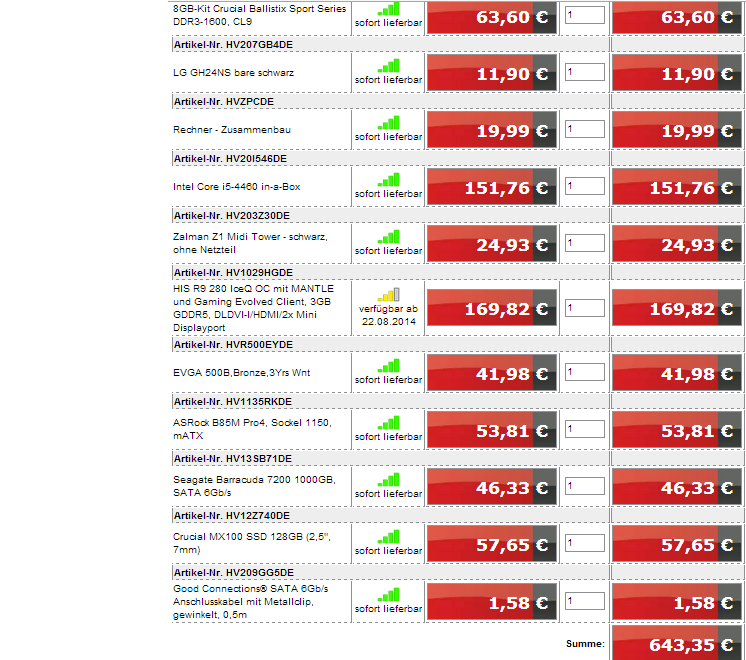Tap quantity box for Crucial MX100 SSD

tap(585, 545)
